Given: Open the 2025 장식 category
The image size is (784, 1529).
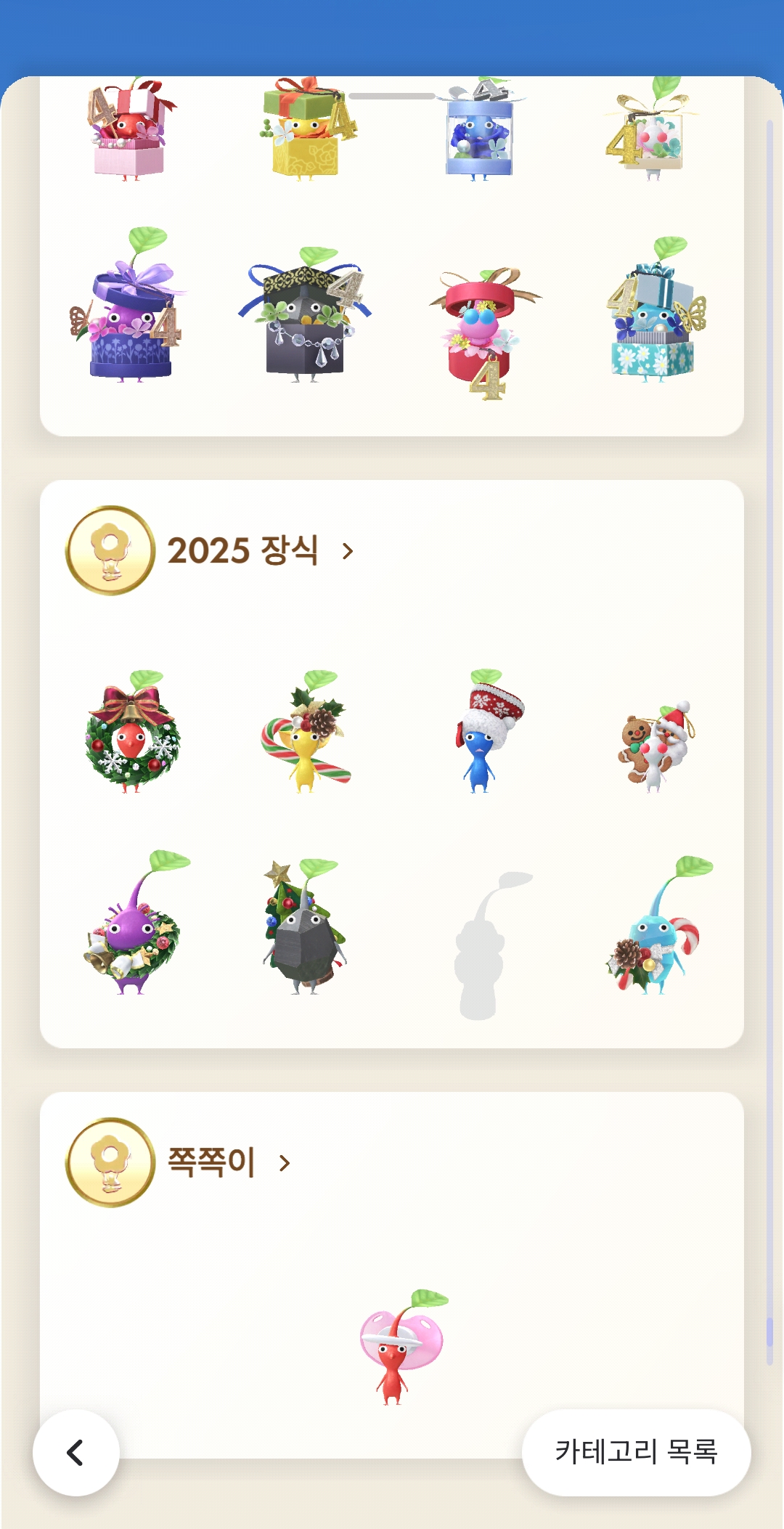Looking at the screenshot, I should pos(261,550).
